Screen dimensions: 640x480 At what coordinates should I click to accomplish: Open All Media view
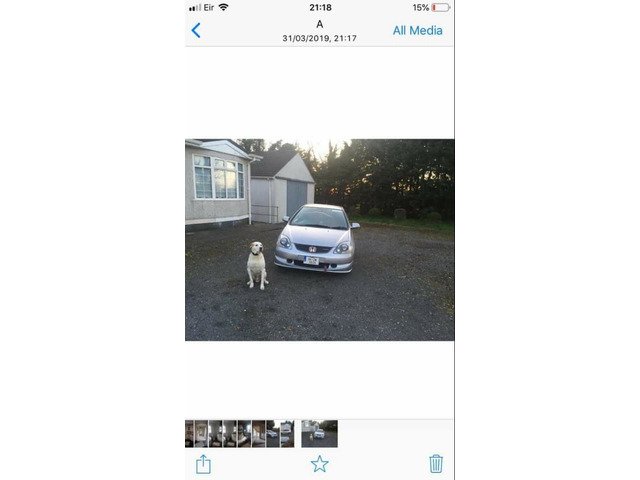(x=417, y=30)
